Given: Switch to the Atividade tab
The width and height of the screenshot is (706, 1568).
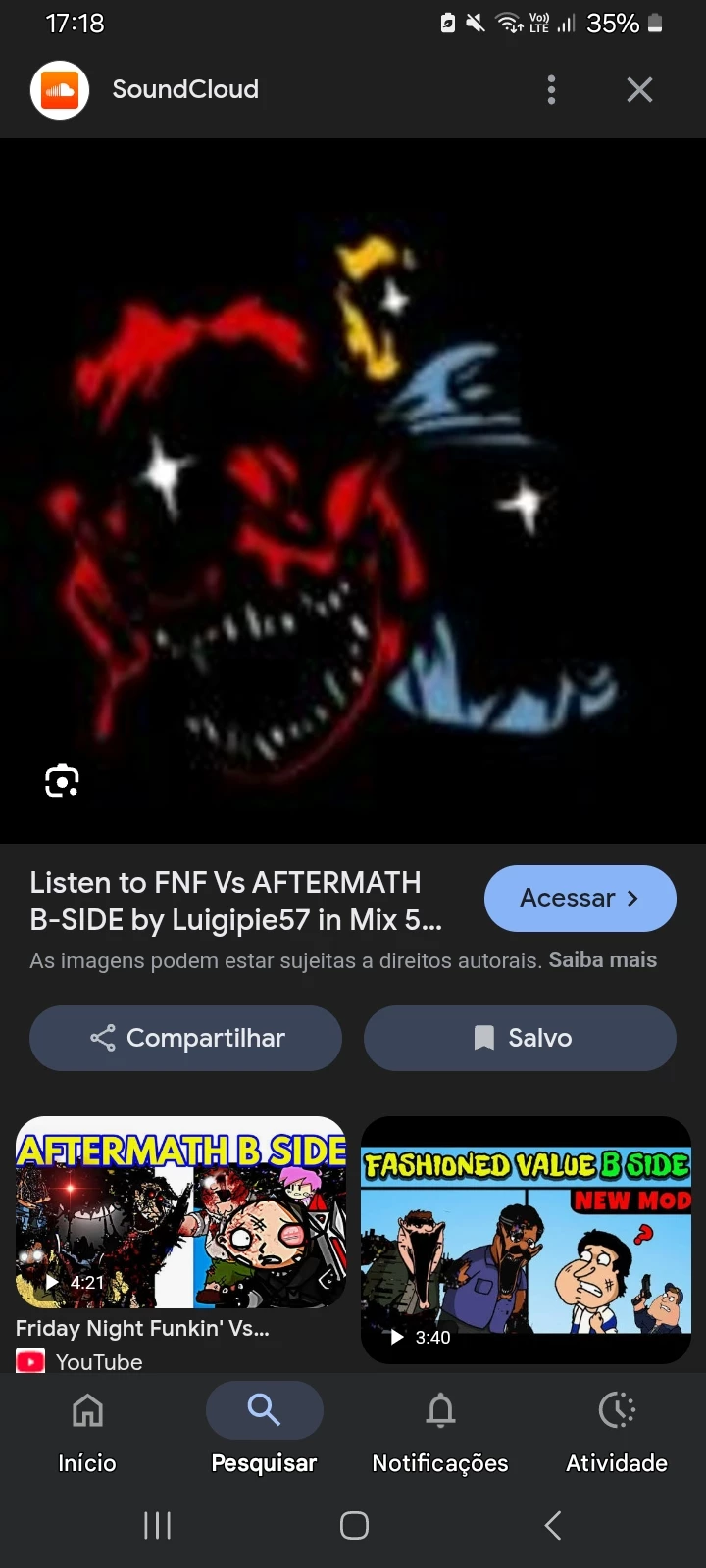Looking at the screenshot, I should click(x=617, y=1433).
